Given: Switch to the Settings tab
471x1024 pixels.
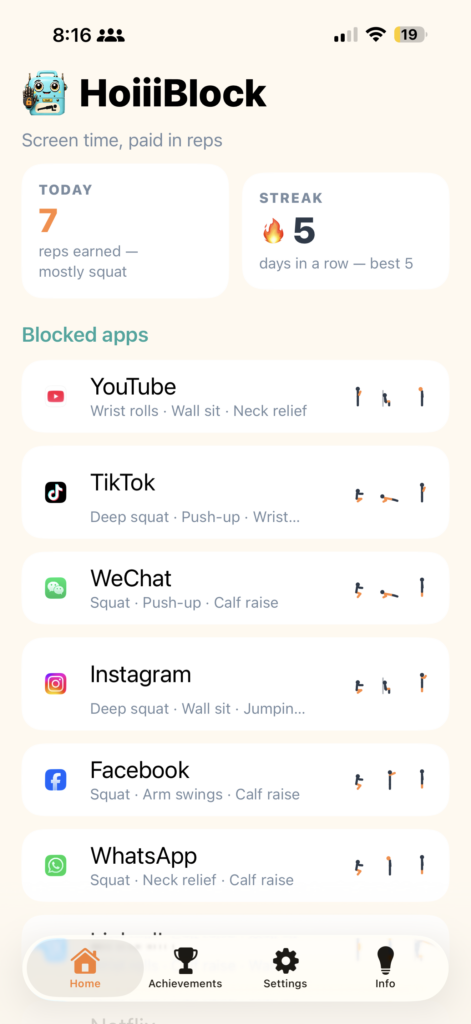Looking at the screenshot, I should click(x=285, y=968).
